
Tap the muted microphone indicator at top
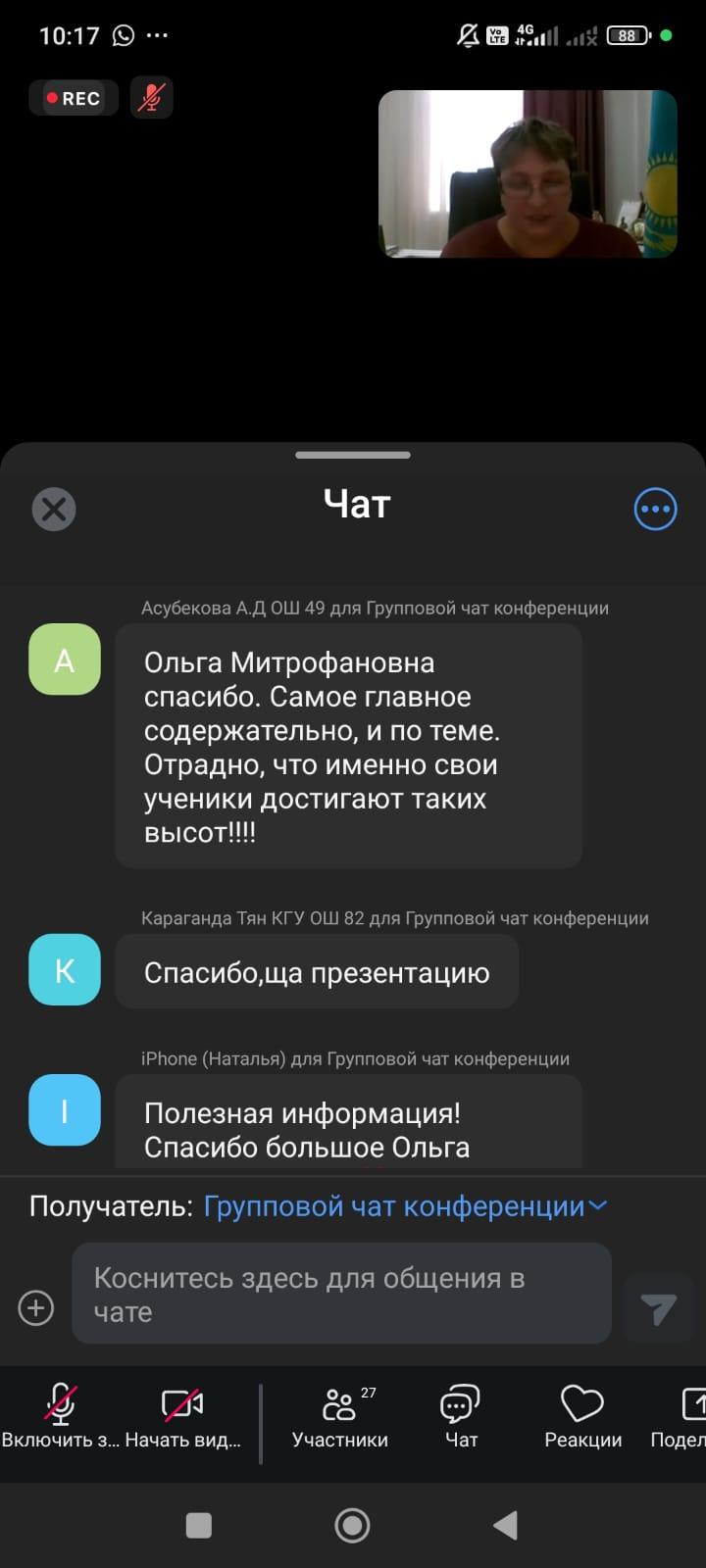[151, 98]
